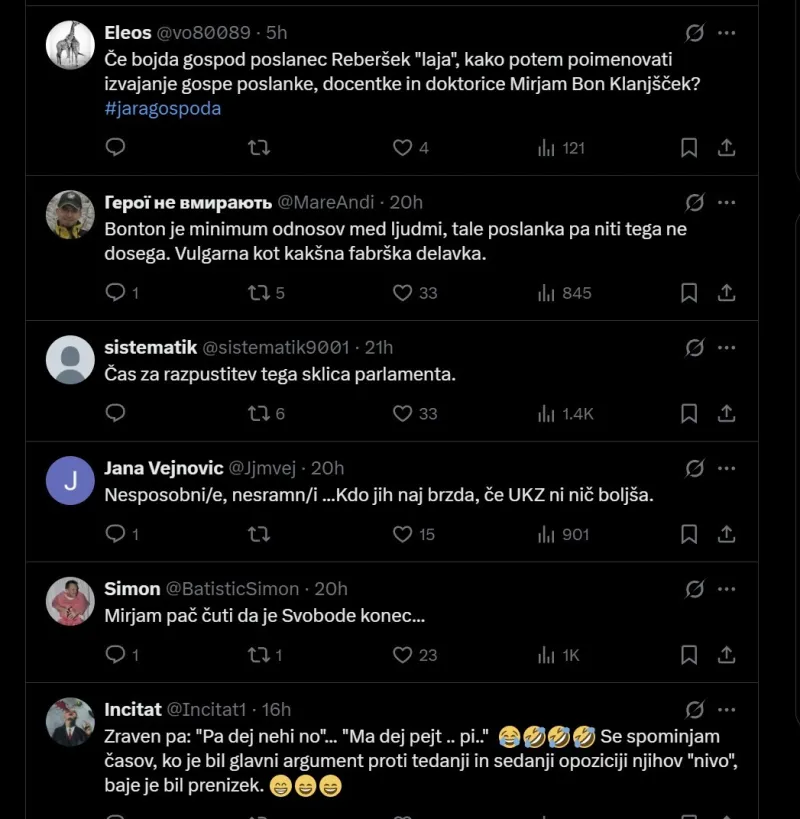
Task: Bookmark Jana Vejnovic's tweet
Action: (688, 534)
